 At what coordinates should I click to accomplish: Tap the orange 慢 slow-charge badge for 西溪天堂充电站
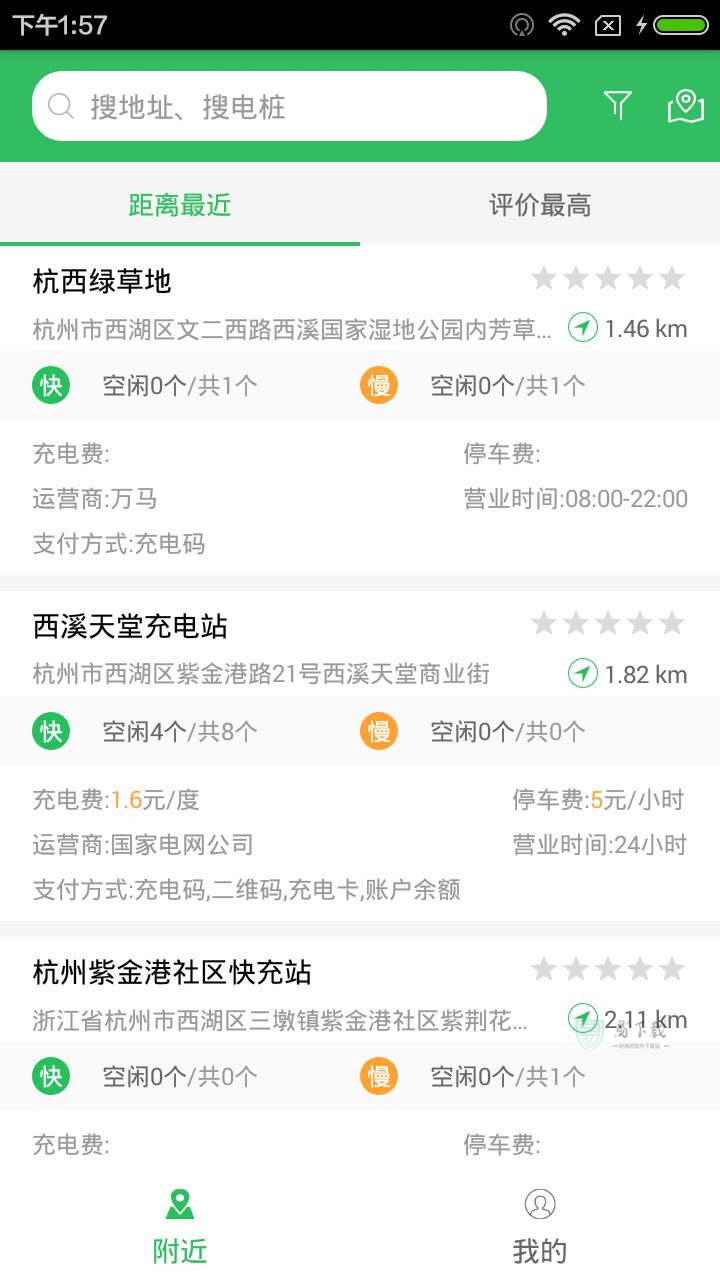point(377,730)
